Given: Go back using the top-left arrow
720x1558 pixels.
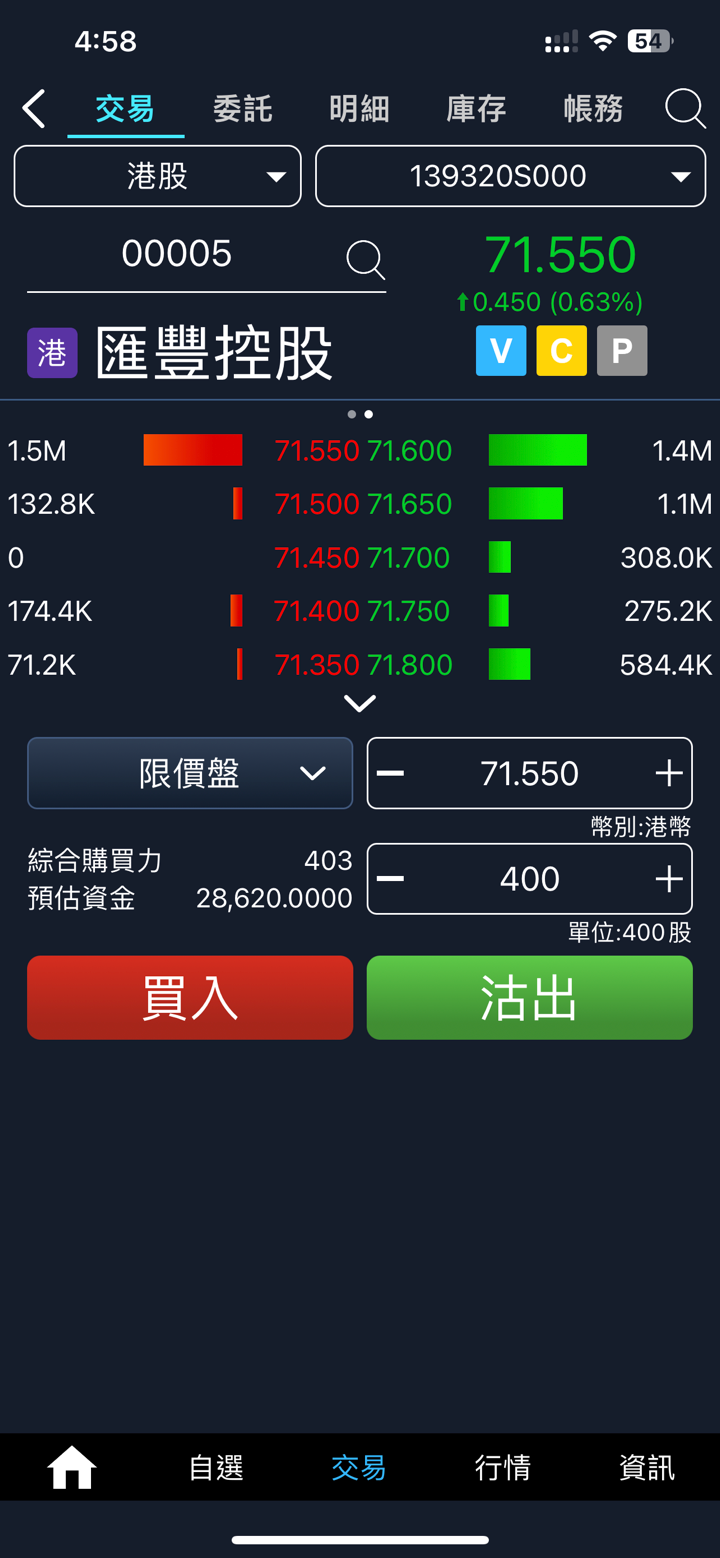Looking at the screenshot, I should tap(34, 108).
